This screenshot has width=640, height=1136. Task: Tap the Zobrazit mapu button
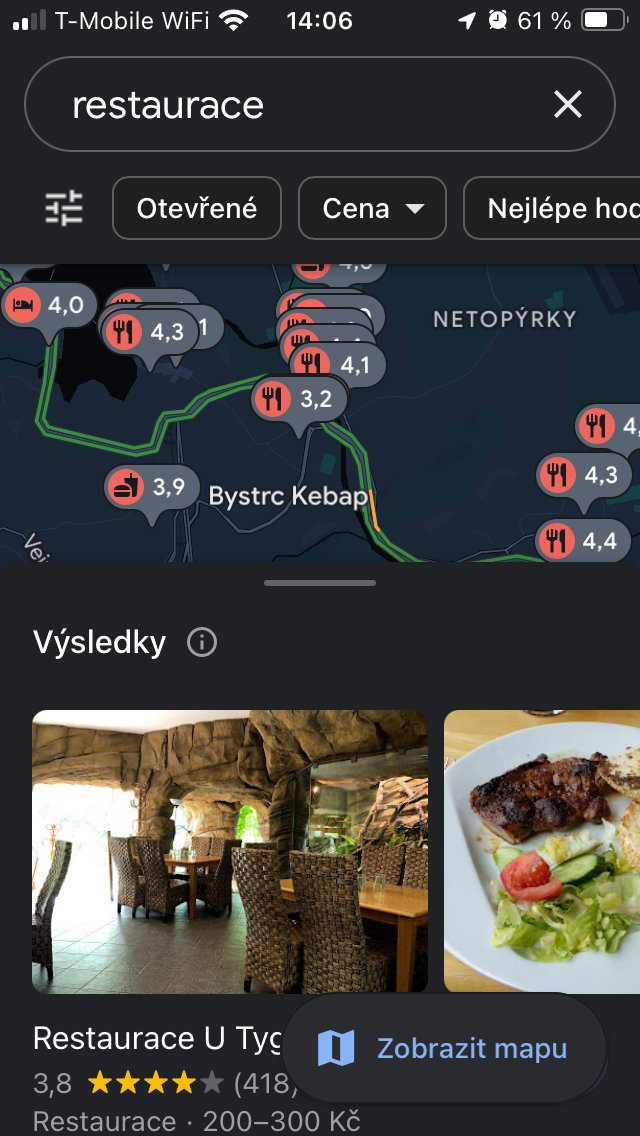point(444,1048)
